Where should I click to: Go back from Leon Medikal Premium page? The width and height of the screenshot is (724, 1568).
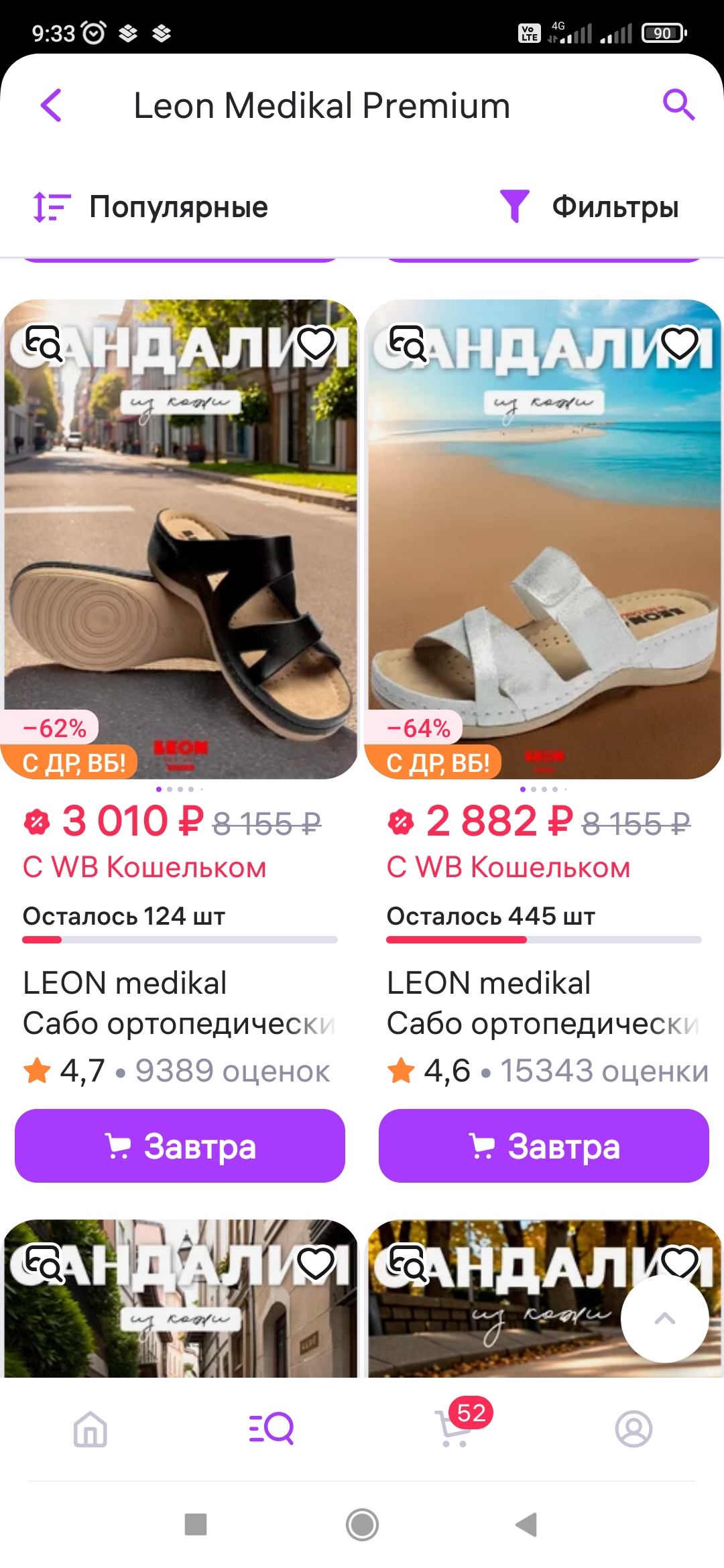[x=51, y=105]
